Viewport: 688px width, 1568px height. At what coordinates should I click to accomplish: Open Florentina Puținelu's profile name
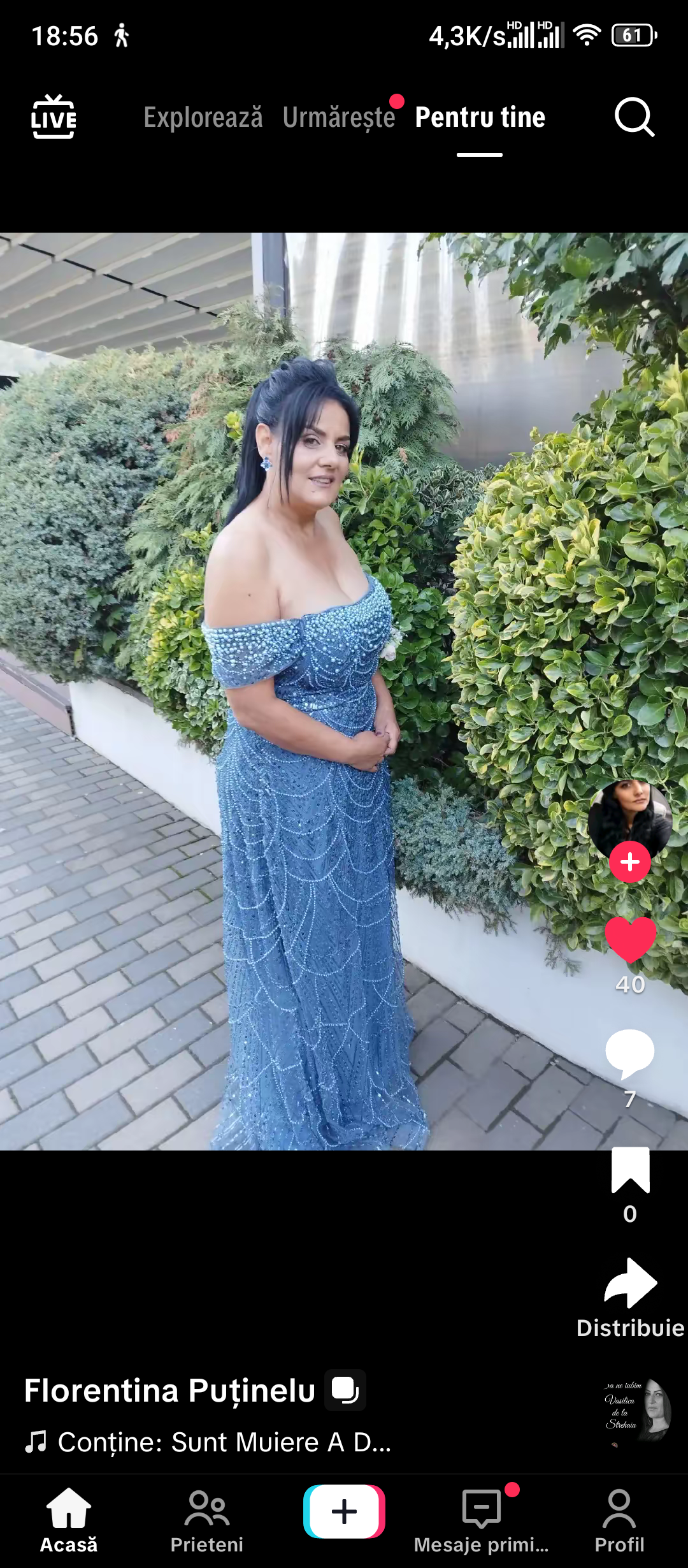tap(169, 1390)
